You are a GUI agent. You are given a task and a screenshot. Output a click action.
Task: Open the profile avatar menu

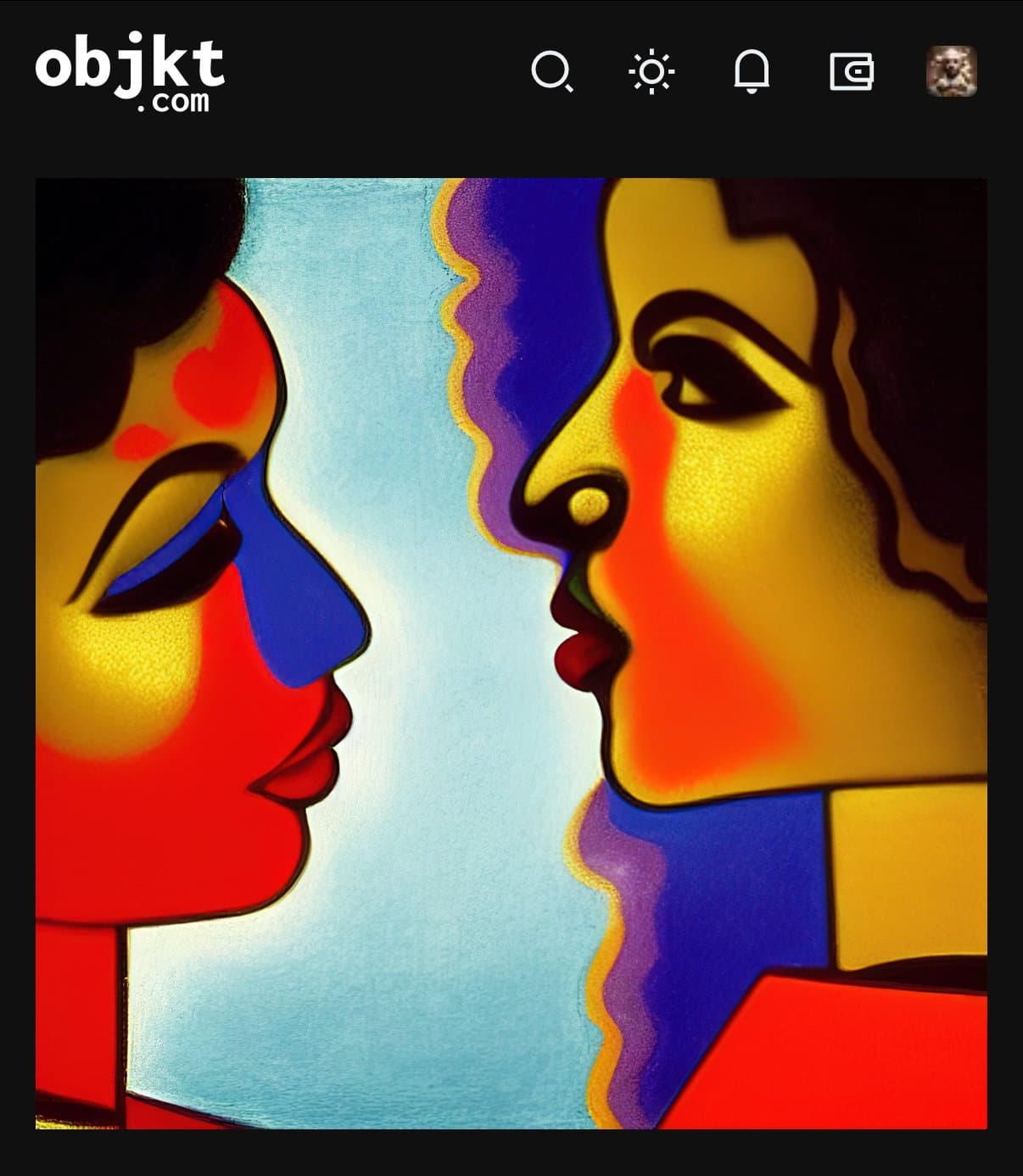pyautogui.click(x=951, y=71)
